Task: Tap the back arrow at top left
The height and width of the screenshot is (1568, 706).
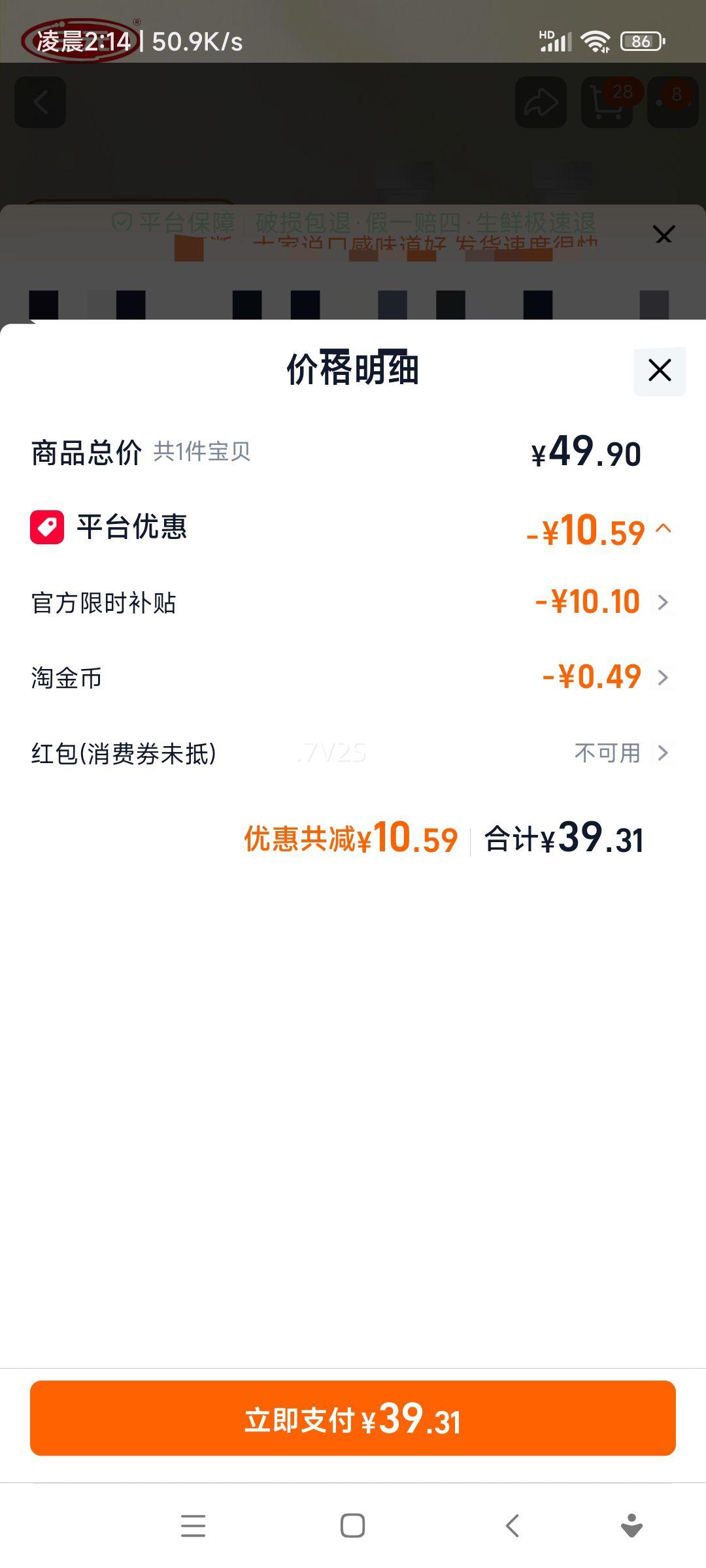Action: 41,103
